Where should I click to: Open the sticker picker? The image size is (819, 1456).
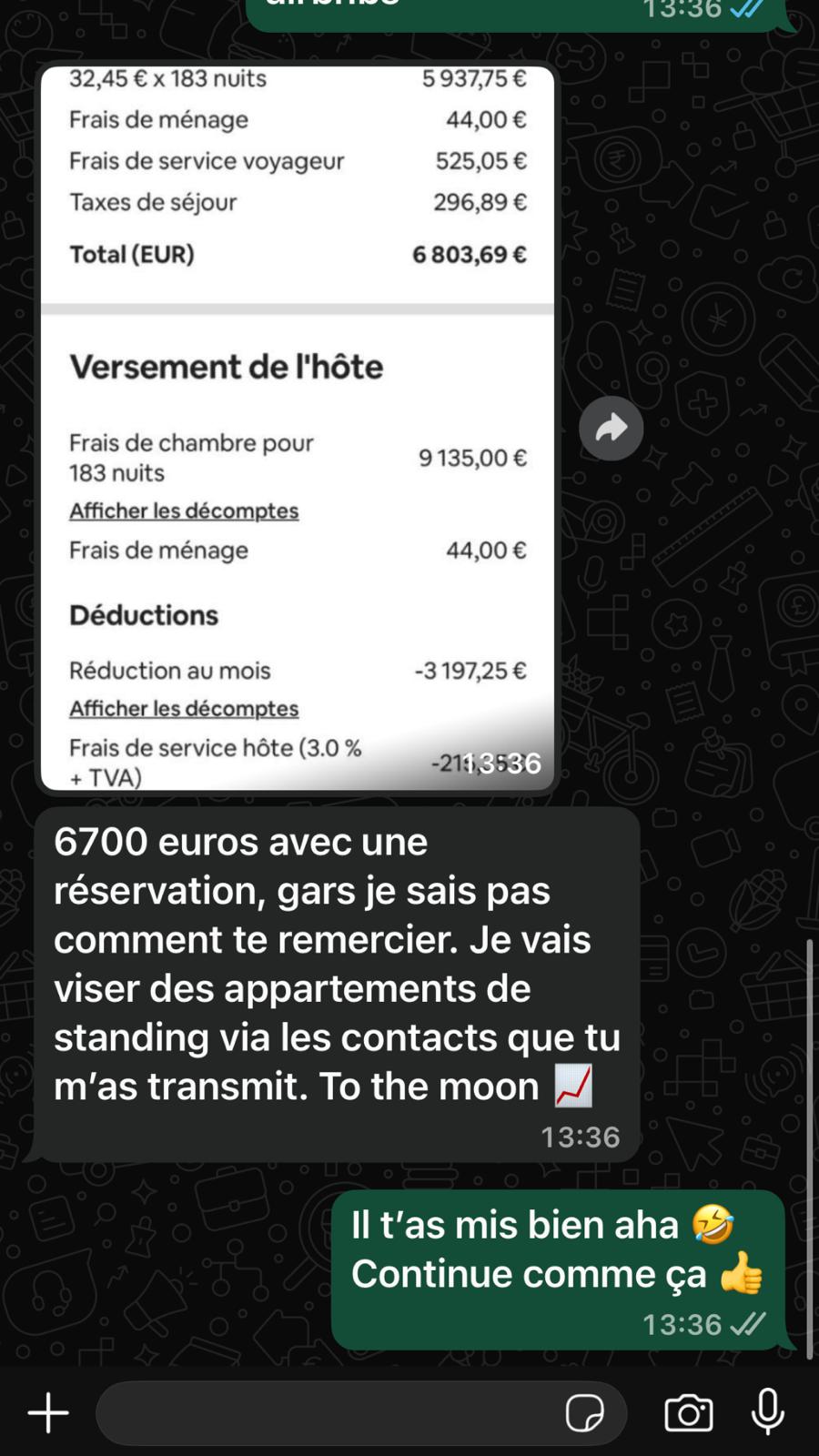point(584,1413)
